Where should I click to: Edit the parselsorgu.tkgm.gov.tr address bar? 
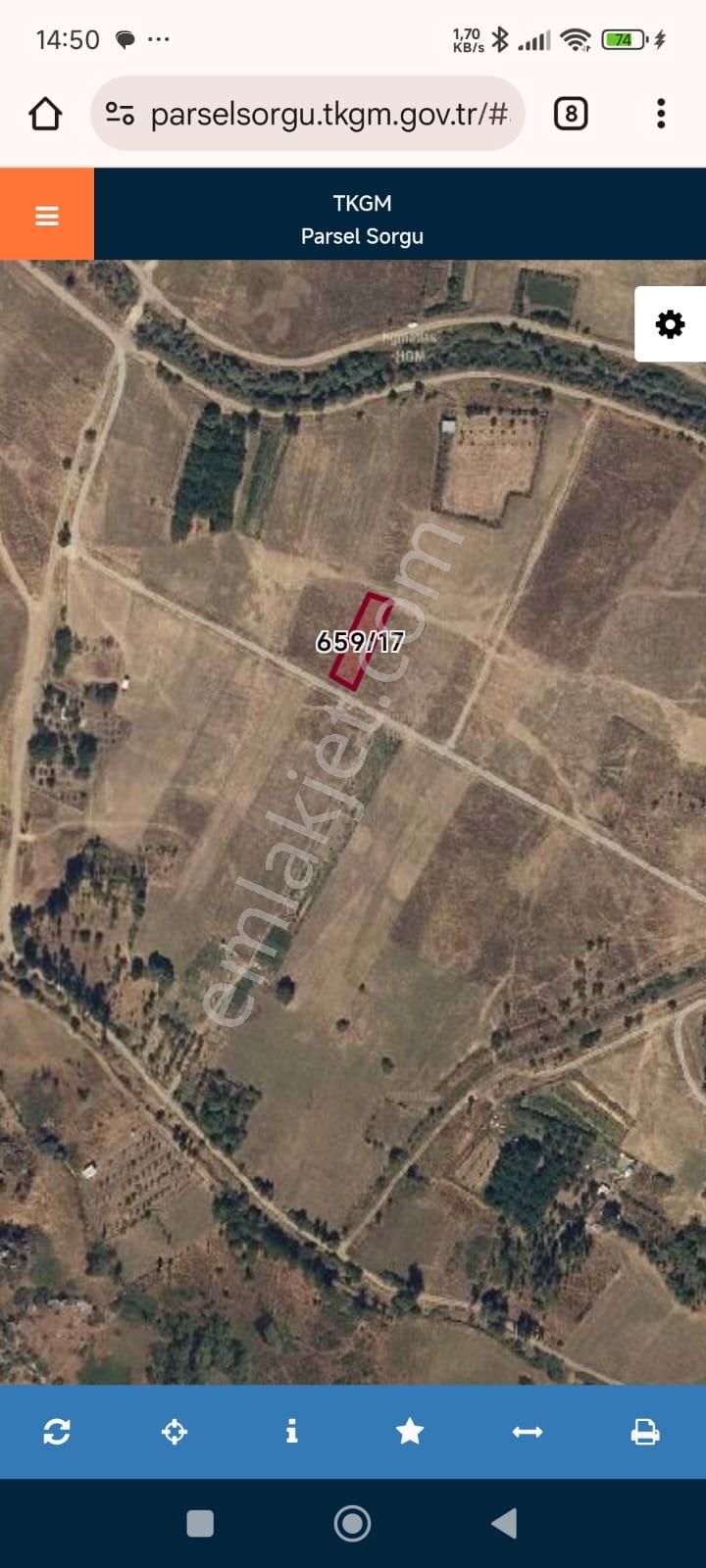tap(328, 115)
